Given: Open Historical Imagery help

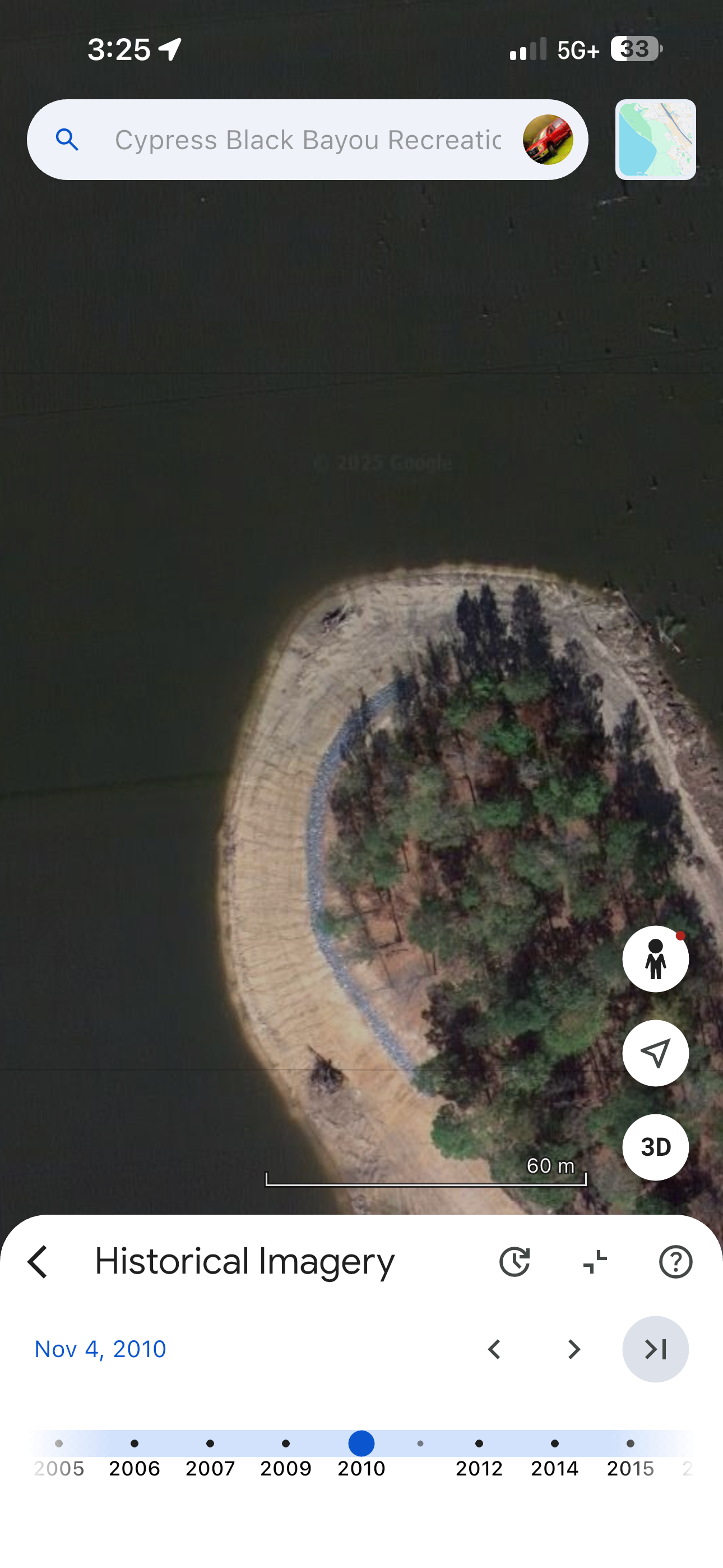Looking at the screenshot, I should coord(675,1262).
